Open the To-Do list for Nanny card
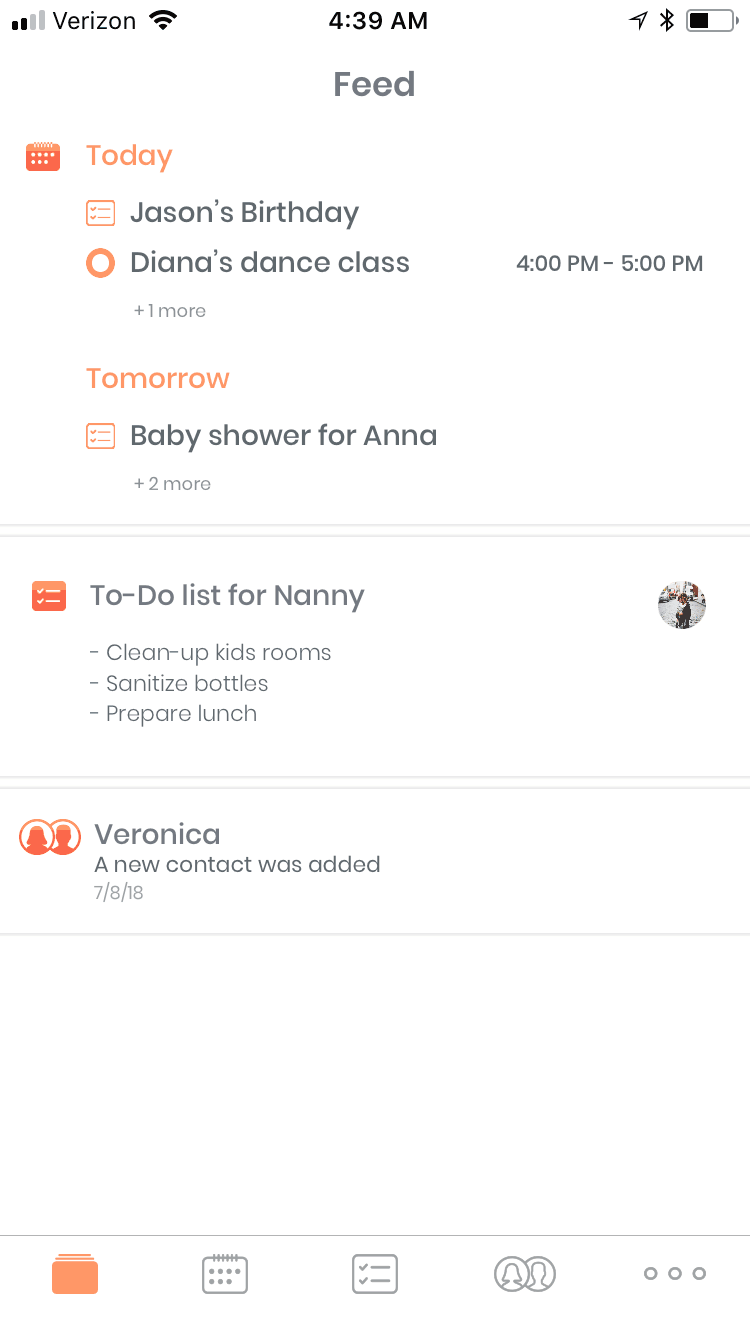Viewport: 750px width, 1334px height. [227, 596]
